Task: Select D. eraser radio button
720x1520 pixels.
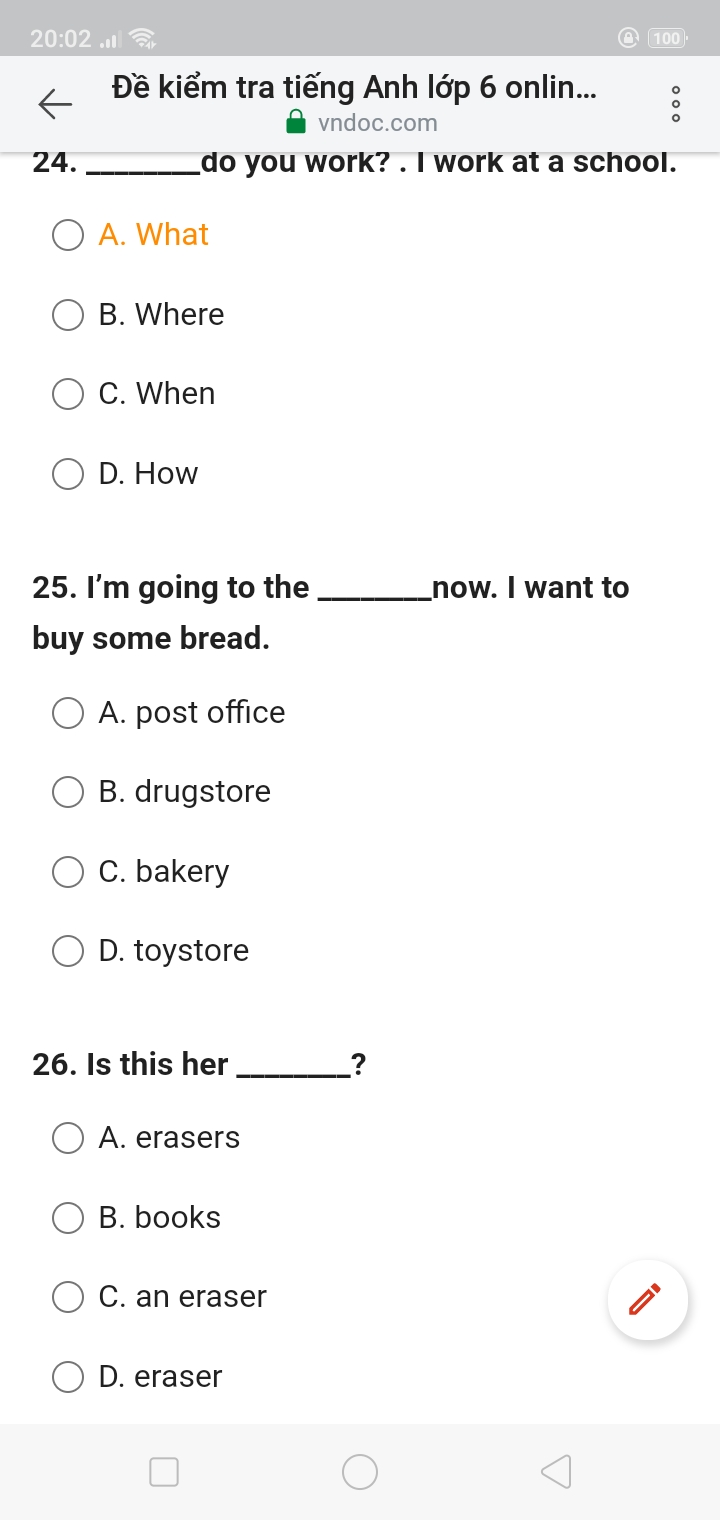Action: pyautogui.click(x=68, y=1377)
